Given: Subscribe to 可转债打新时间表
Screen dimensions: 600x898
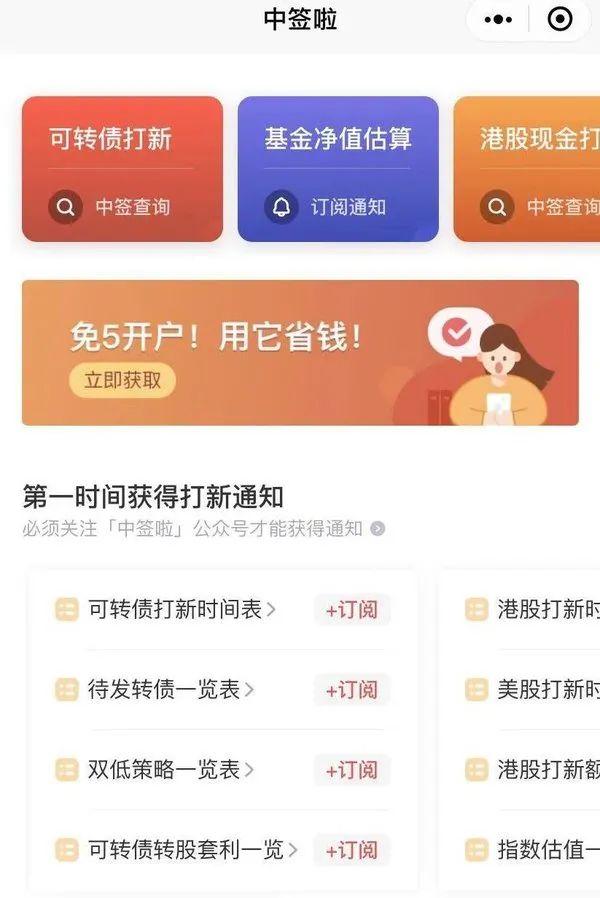Looking at the screenshot, I should (x=351, y=609).
